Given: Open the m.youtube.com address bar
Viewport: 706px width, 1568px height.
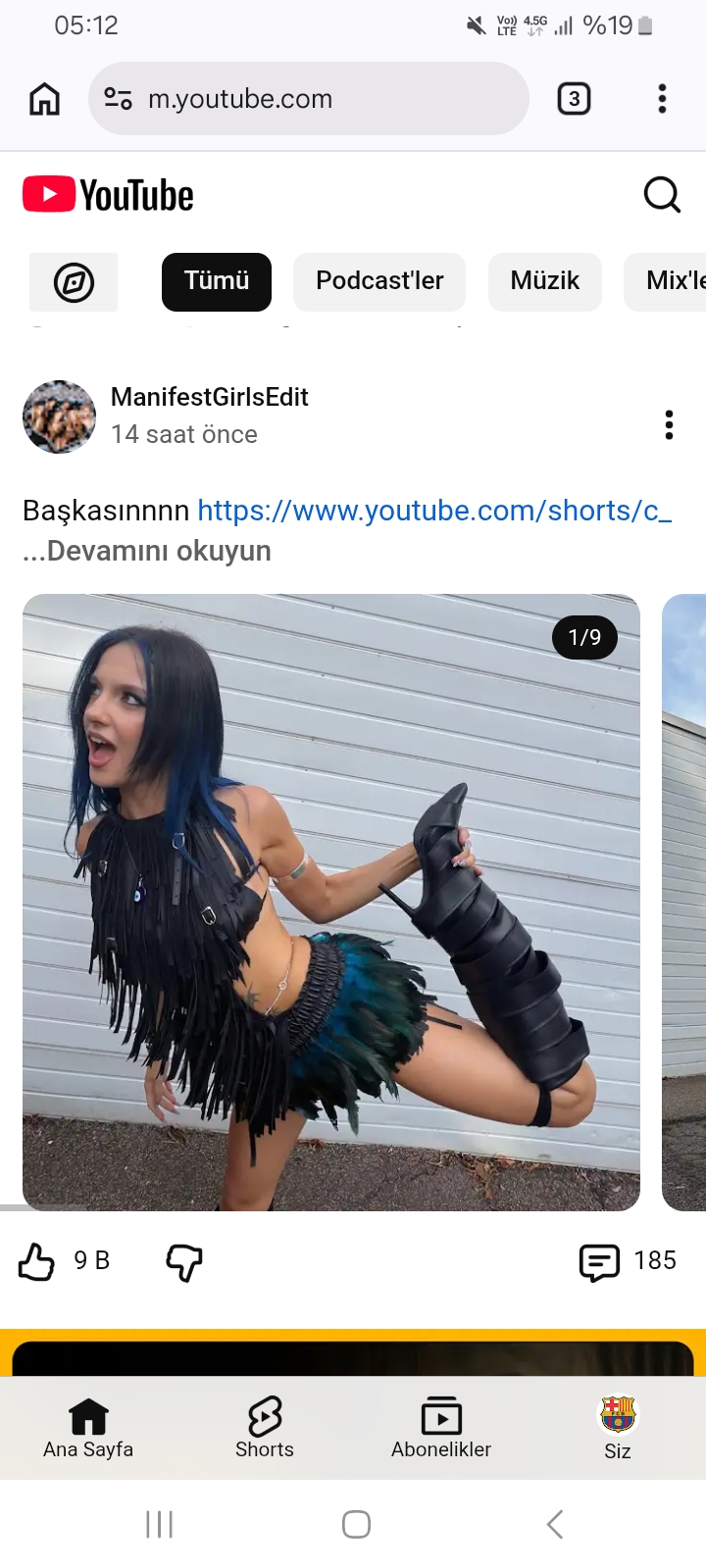Looking at the screenshot, I should click(x=309, y=99).
